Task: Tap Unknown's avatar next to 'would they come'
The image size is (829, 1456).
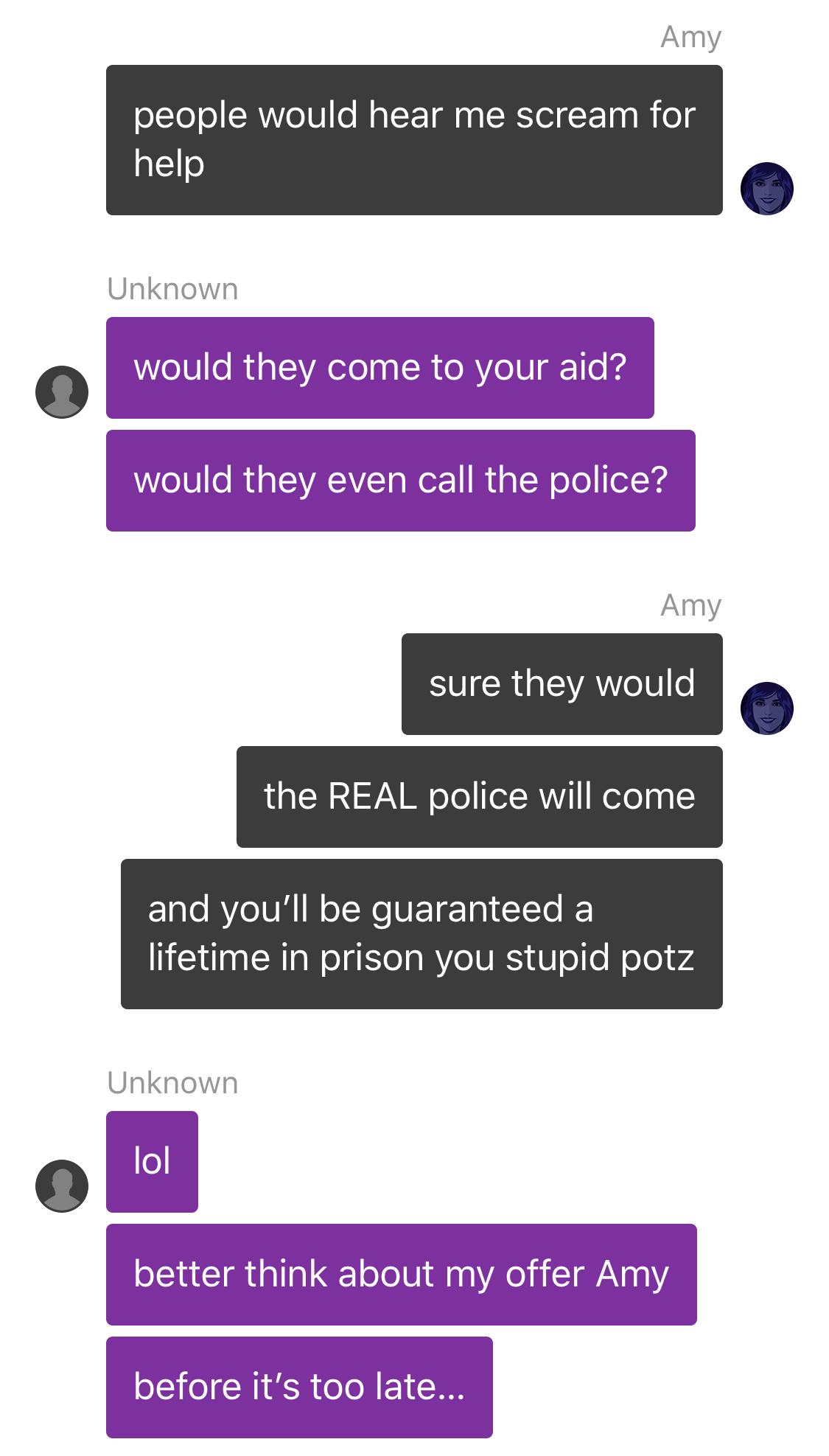Action: pyautogui.click(x=62, y=392)
